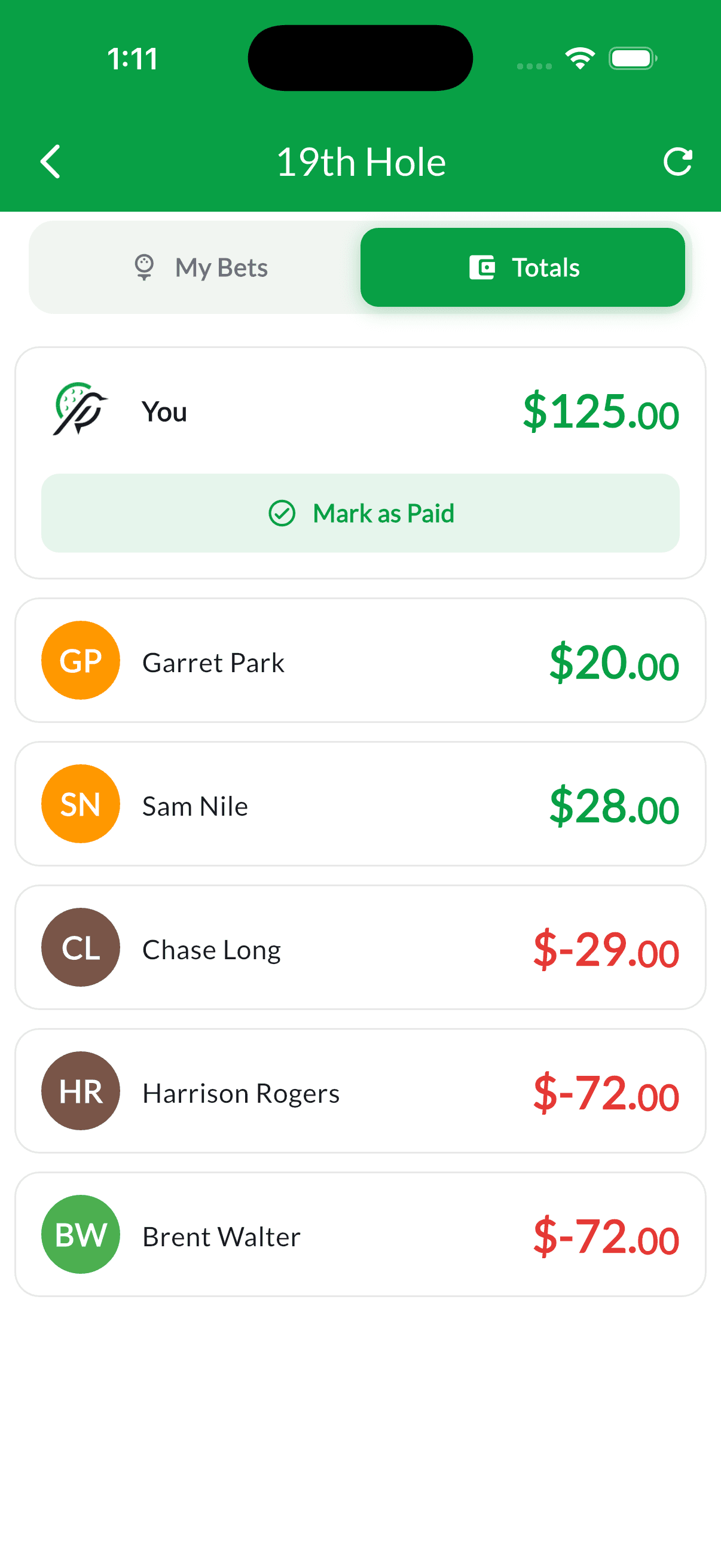721x1568 pixels.
Task: Select the Totals tab
Action: (522, 268)
